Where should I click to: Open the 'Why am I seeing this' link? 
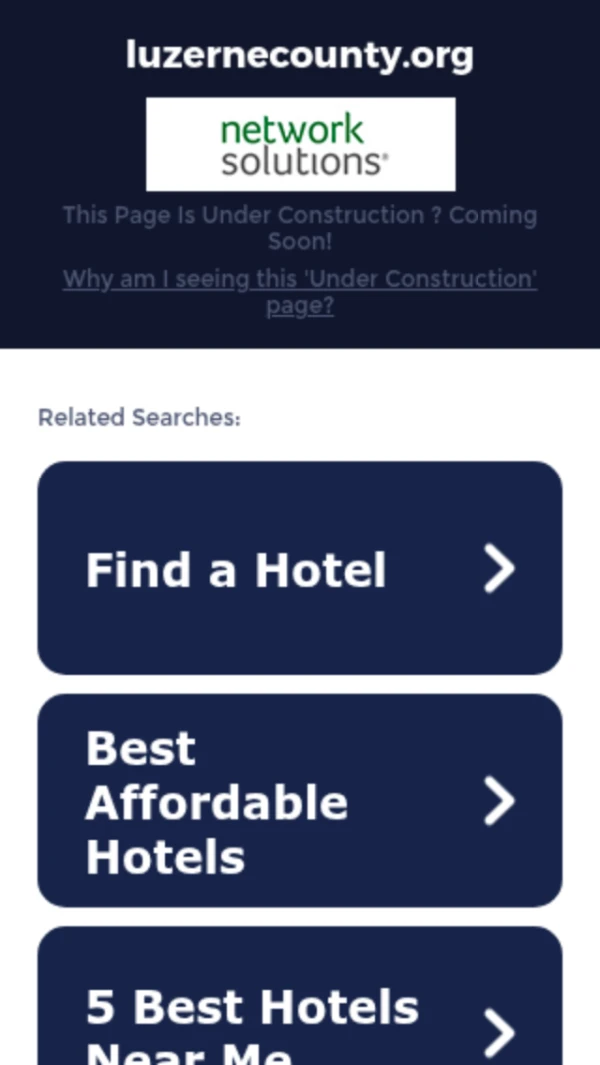pyautogui.click(x=300, y=292)
